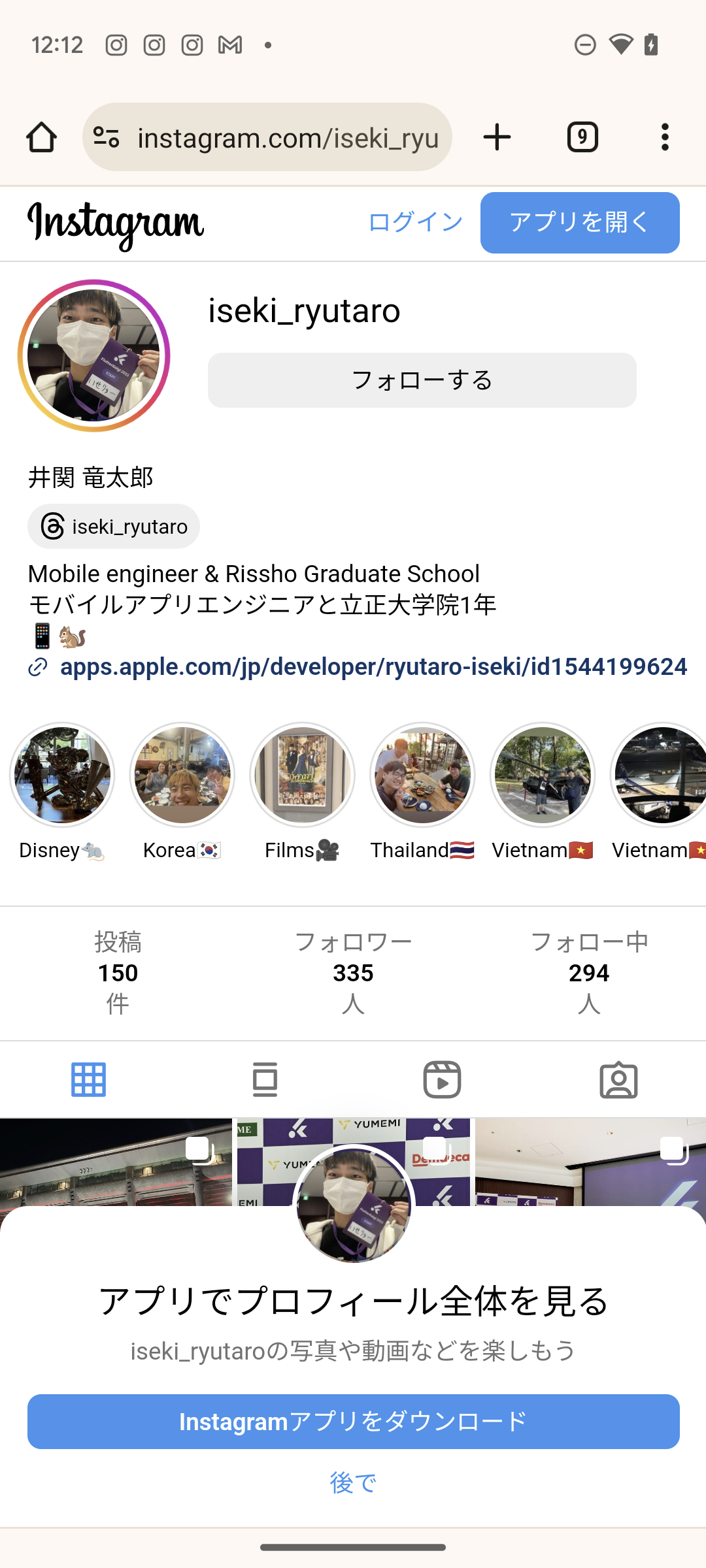This screenshot has width=706, height=1568.
Task: Tap the アプリを開く button
Action: (x=580, y=222)
